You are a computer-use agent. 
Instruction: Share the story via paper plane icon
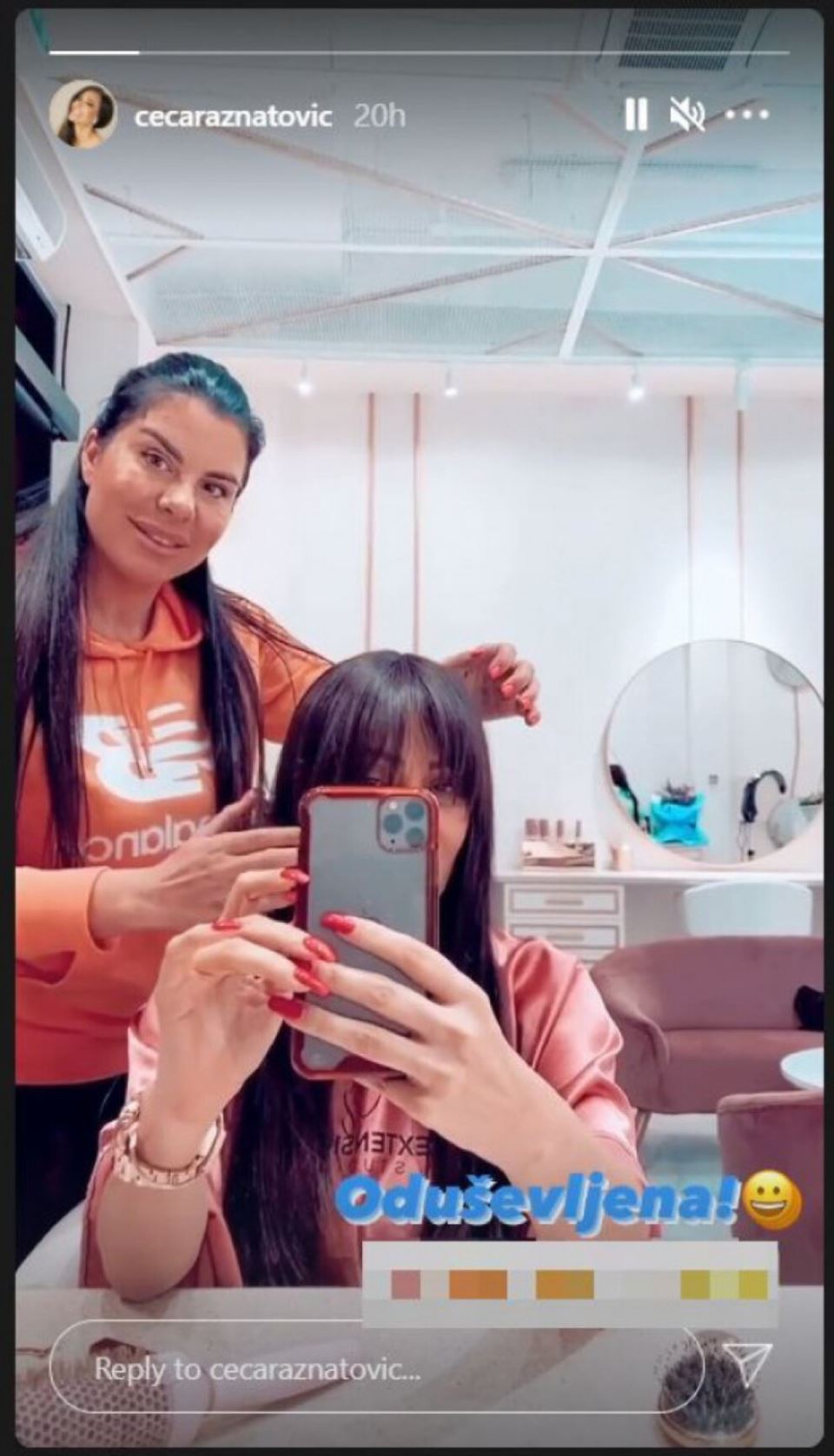[746, 1365]
